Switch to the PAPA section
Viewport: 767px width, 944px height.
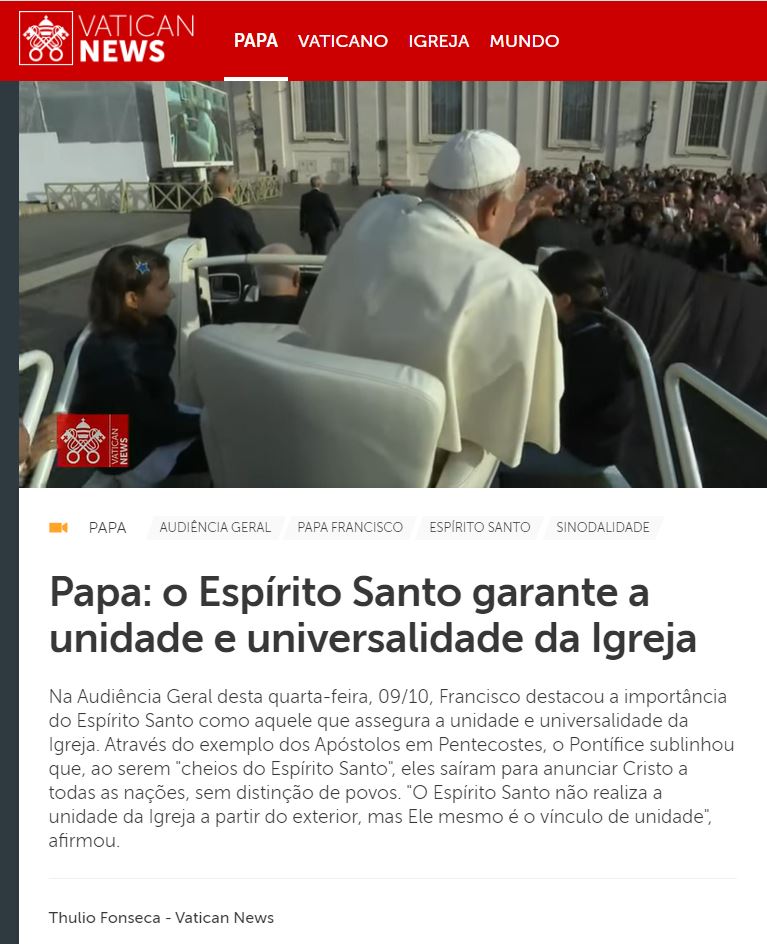click(x=255, y=41)
